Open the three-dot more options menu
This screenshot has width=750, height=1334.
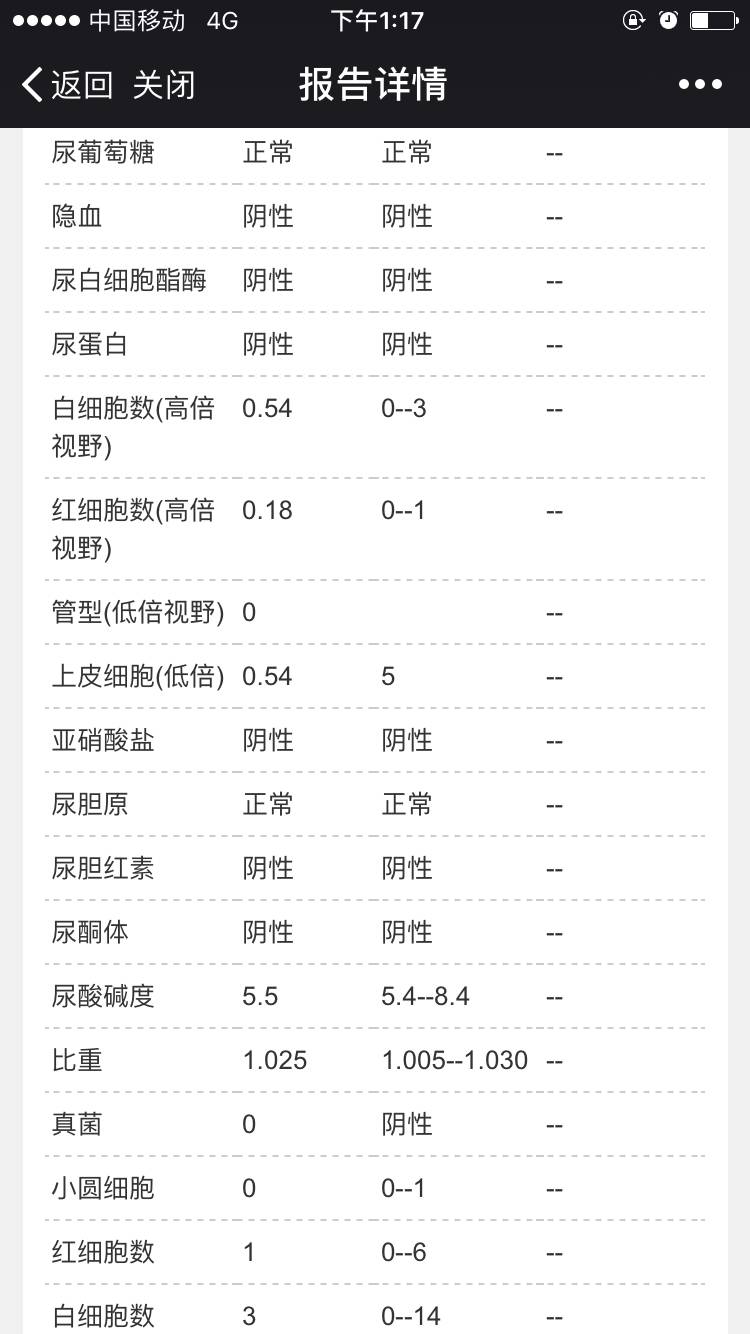point(700,85)
